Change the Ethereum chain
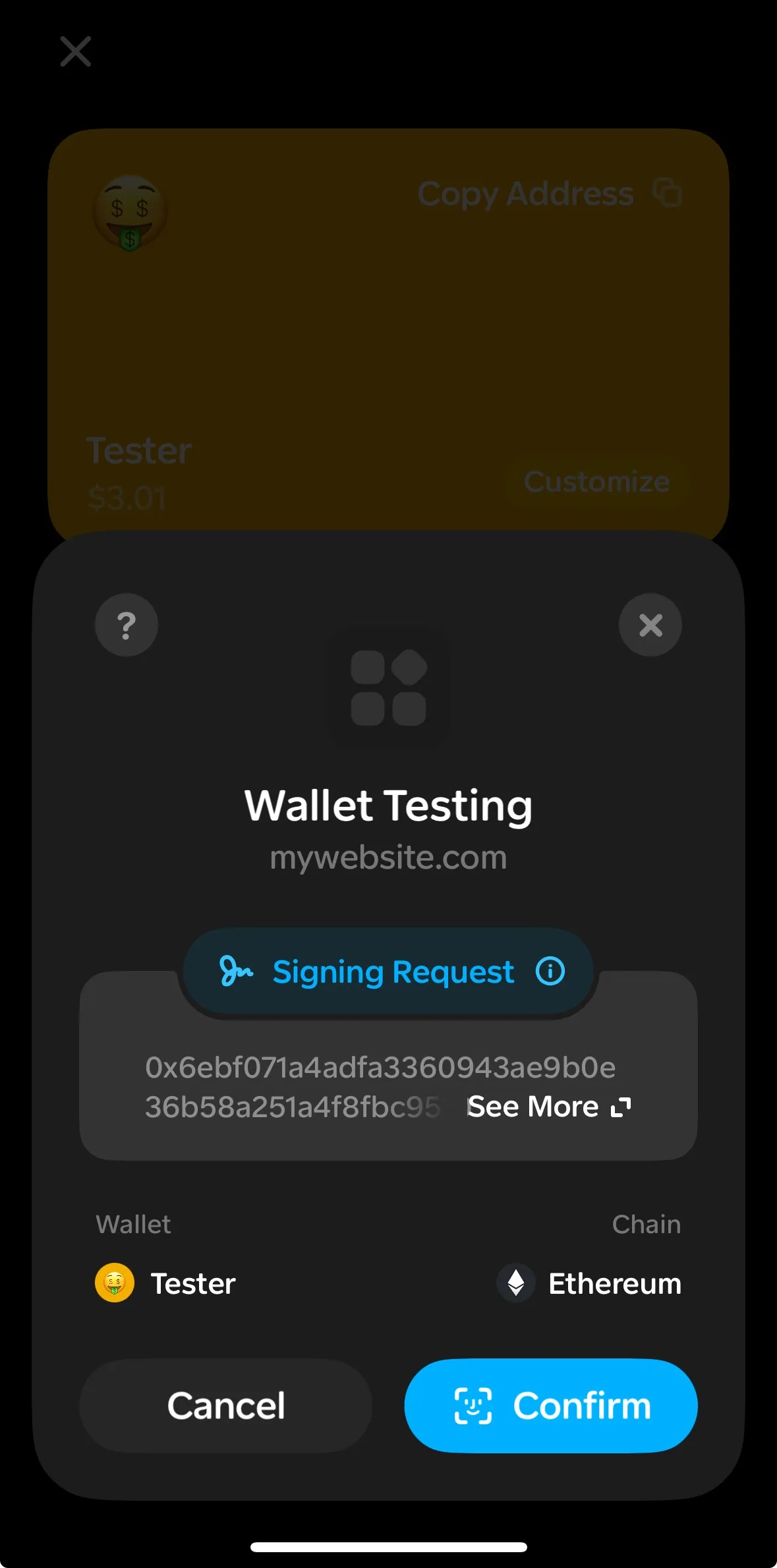Screen dimensions: 777x1568 point(589,1283)
